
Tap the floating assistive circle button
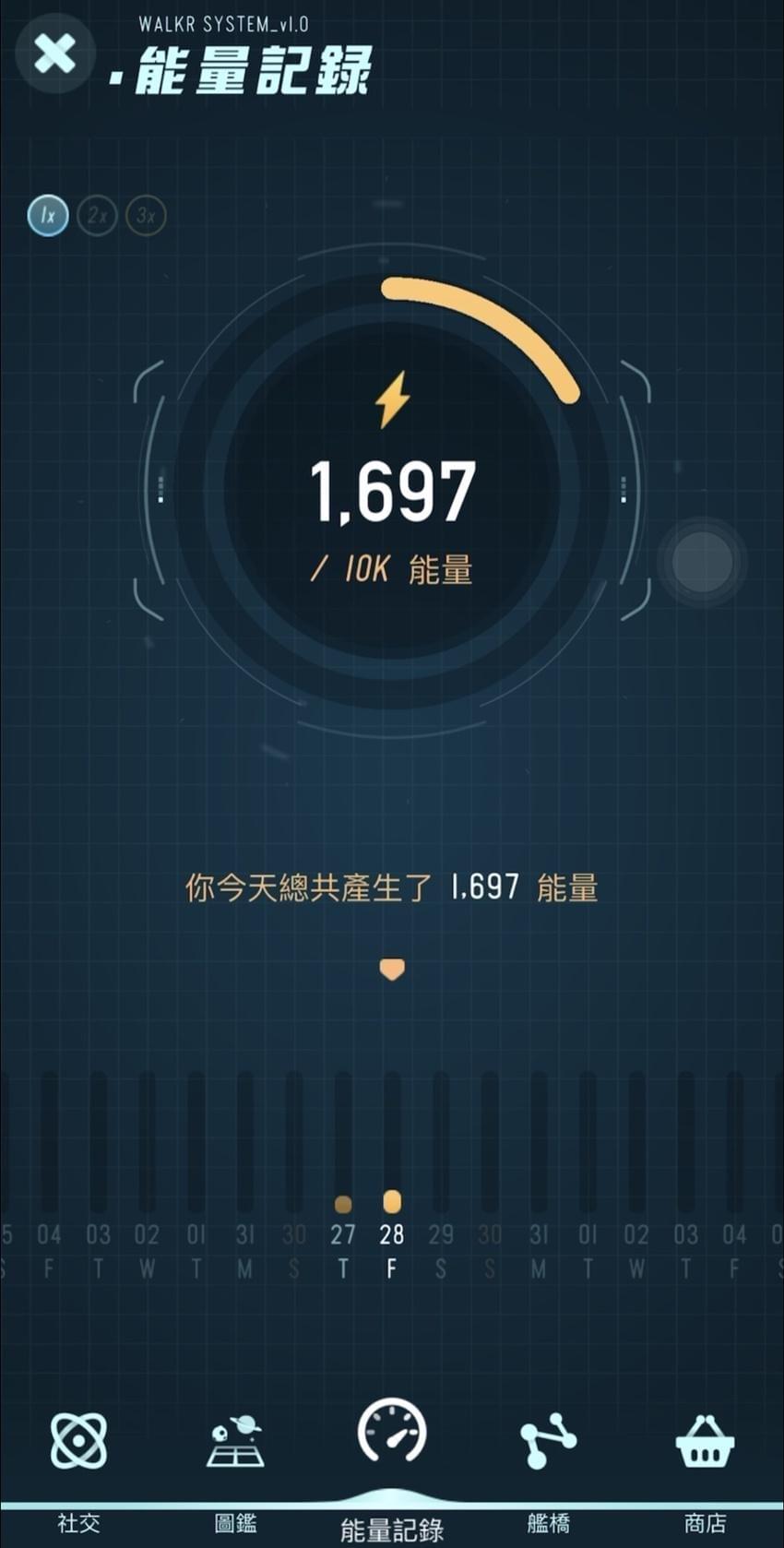point(702,561)
